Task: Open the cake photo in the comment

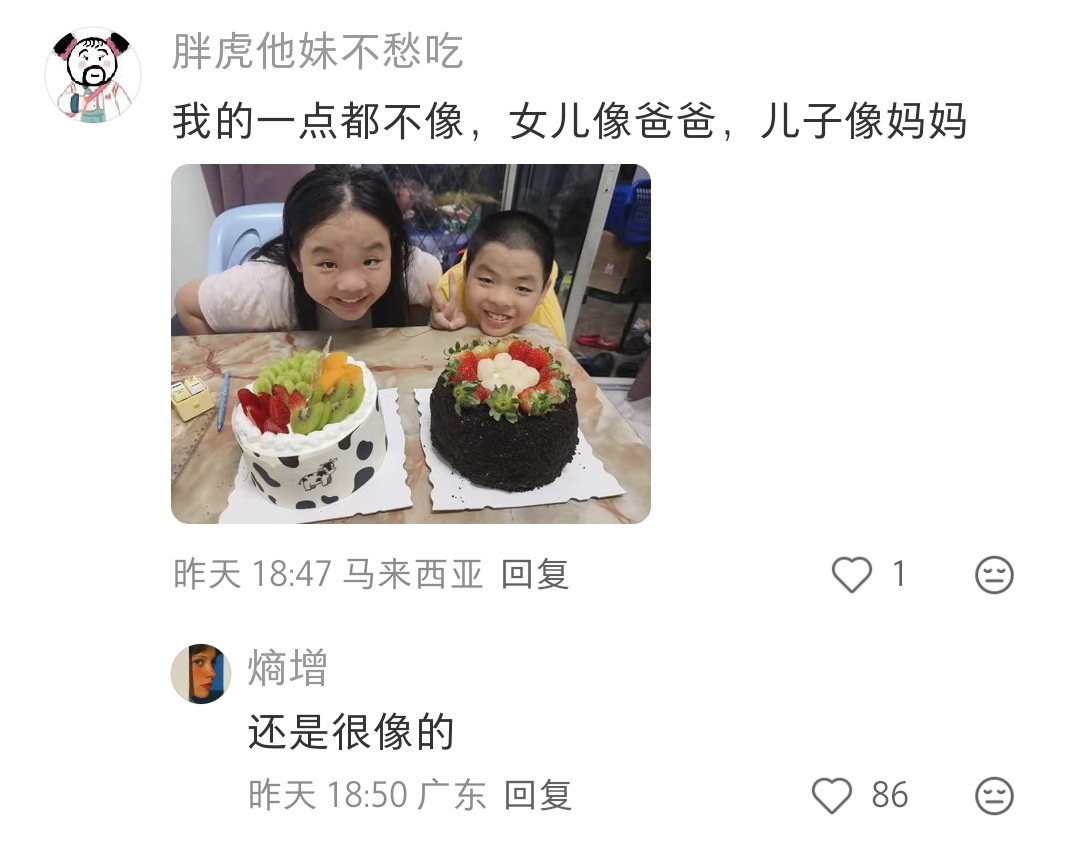Action: coord(410,343)
